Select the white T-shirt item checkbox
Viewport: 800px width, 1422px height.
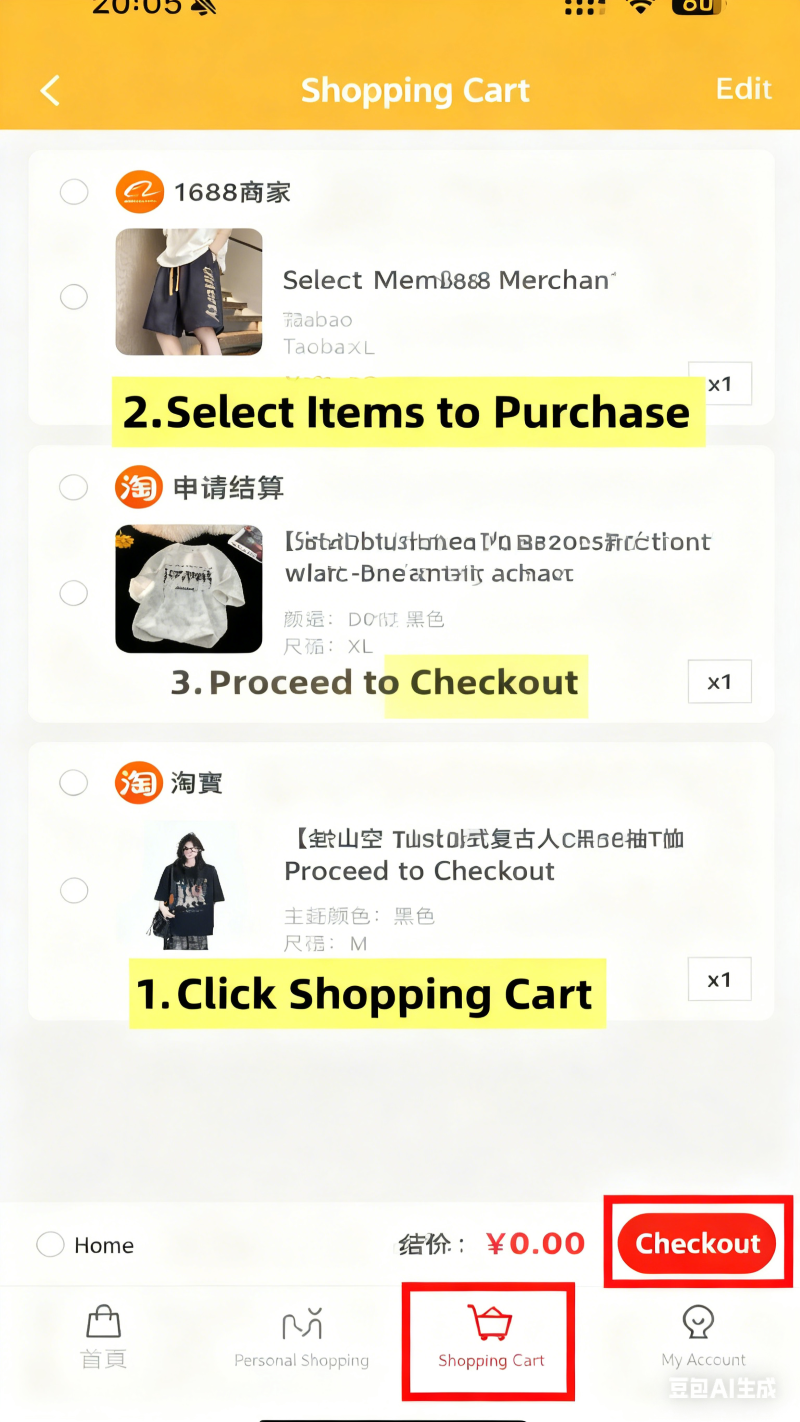click(73, 593)
